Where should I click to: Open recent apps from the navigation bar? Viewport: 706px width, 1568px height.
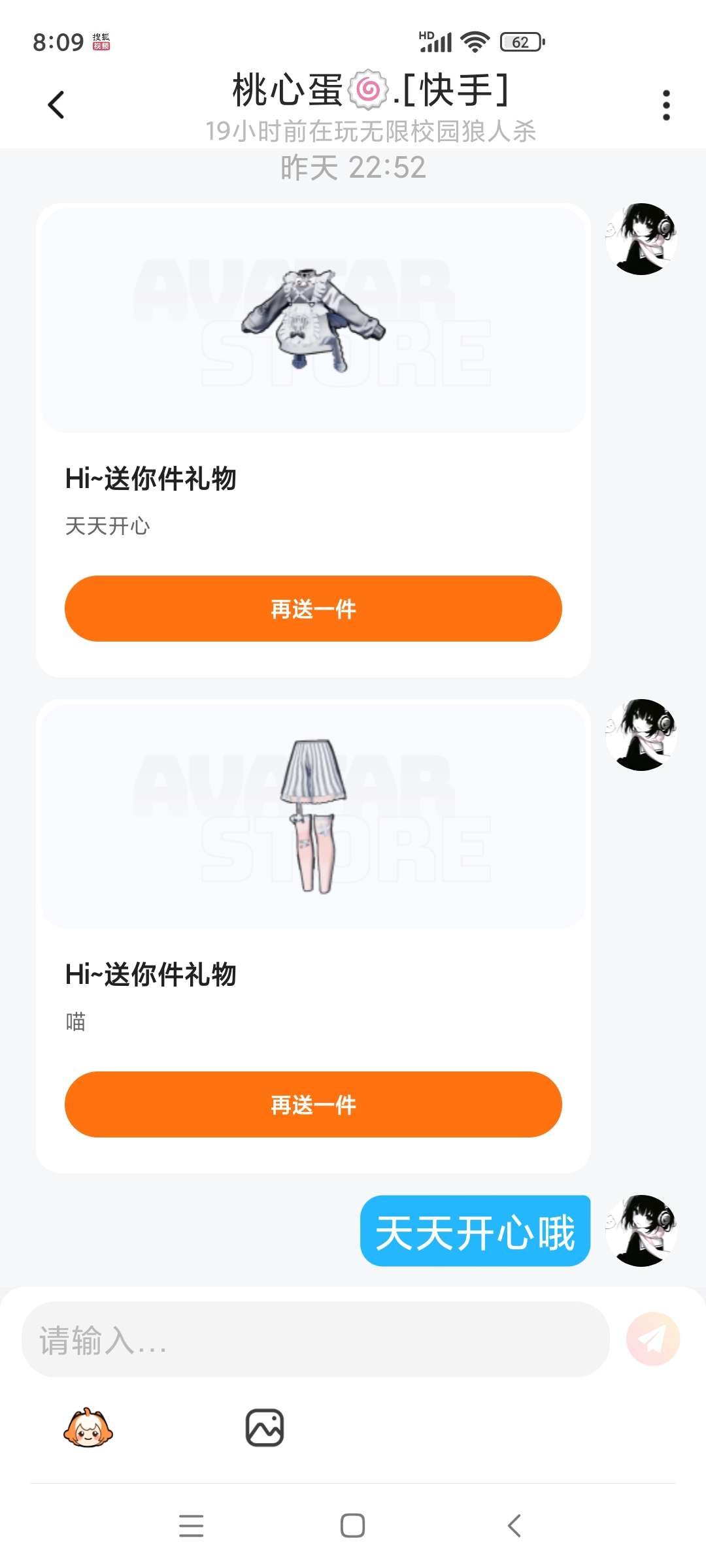[191, 1526]
